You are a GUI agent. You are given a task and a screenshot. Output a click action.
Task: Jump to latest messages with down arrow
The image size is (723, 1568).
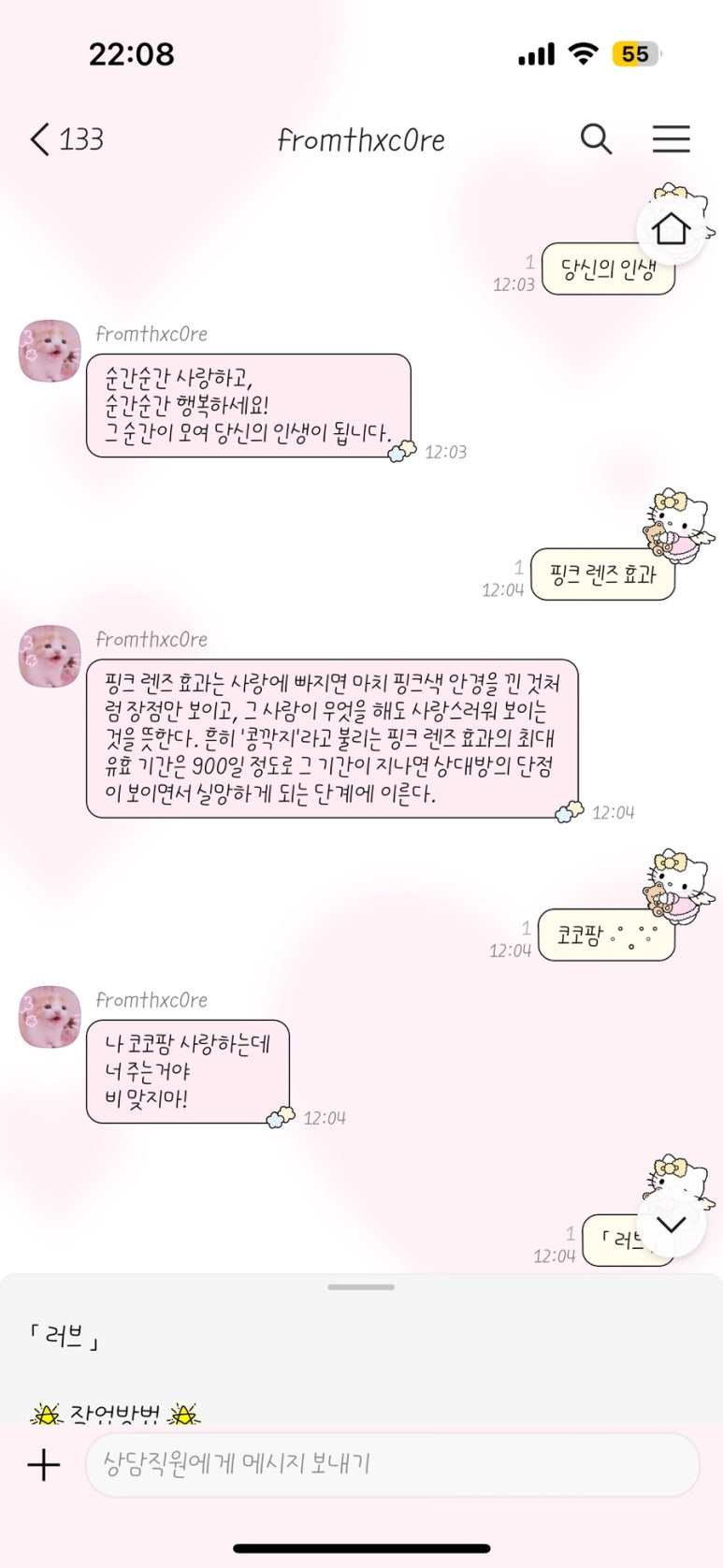click(x=671, y=1224)
